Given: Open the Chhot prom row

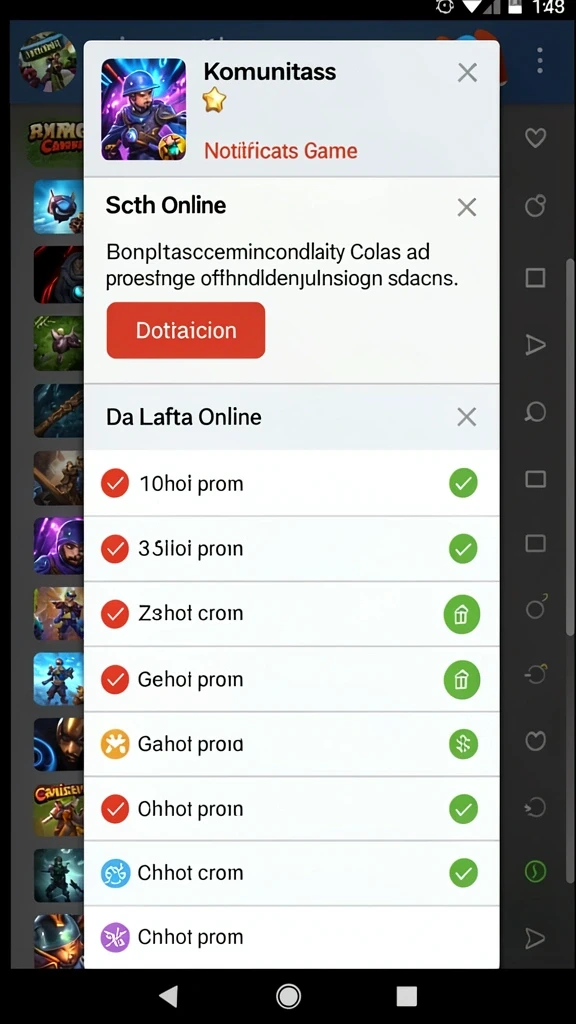Looking at the screenshot, I should [x=291, y=937].
